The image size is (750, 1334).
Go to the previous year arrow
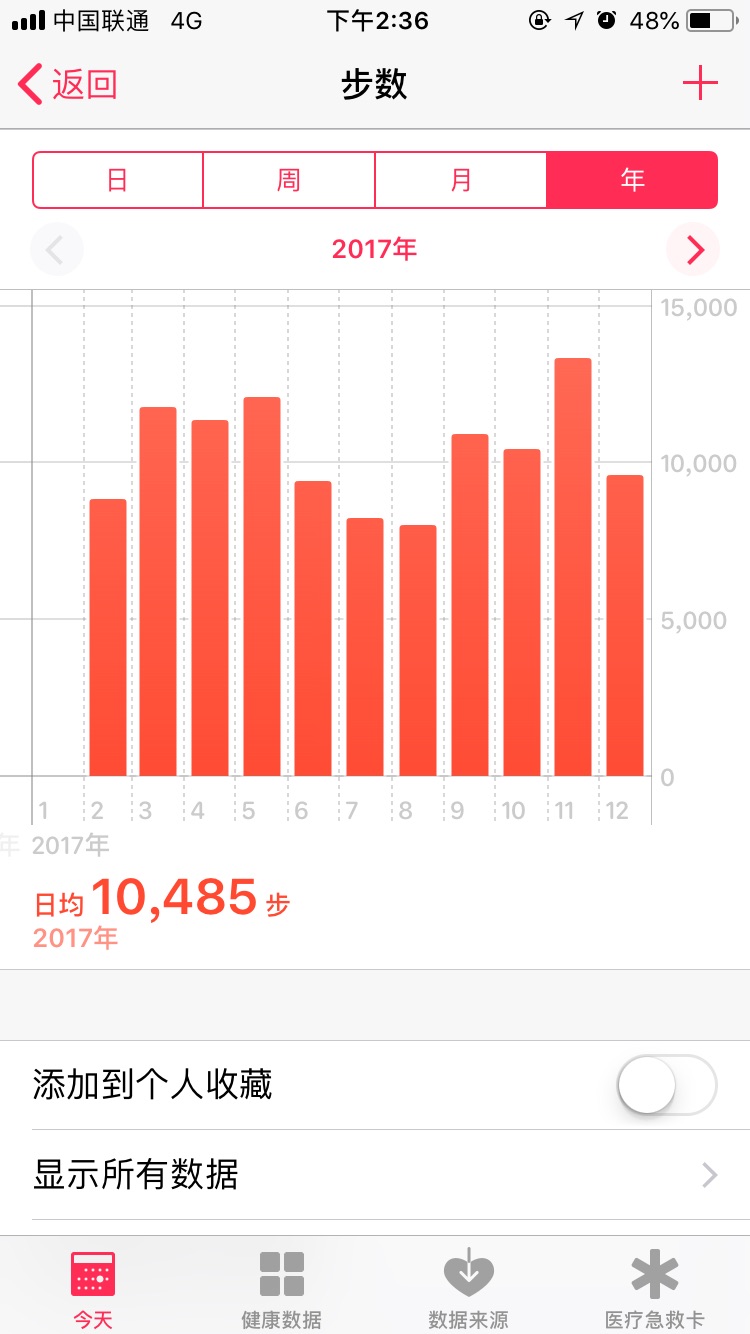tap(56, 249)
